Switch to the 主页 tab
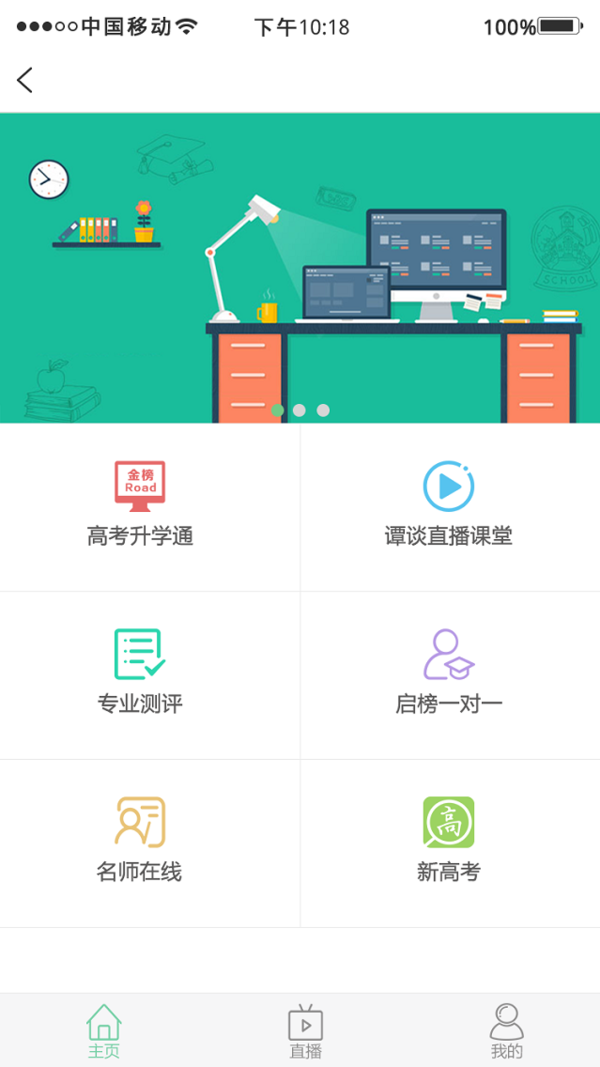This screenshot has height=1067, width=600. click(104, 1032)
